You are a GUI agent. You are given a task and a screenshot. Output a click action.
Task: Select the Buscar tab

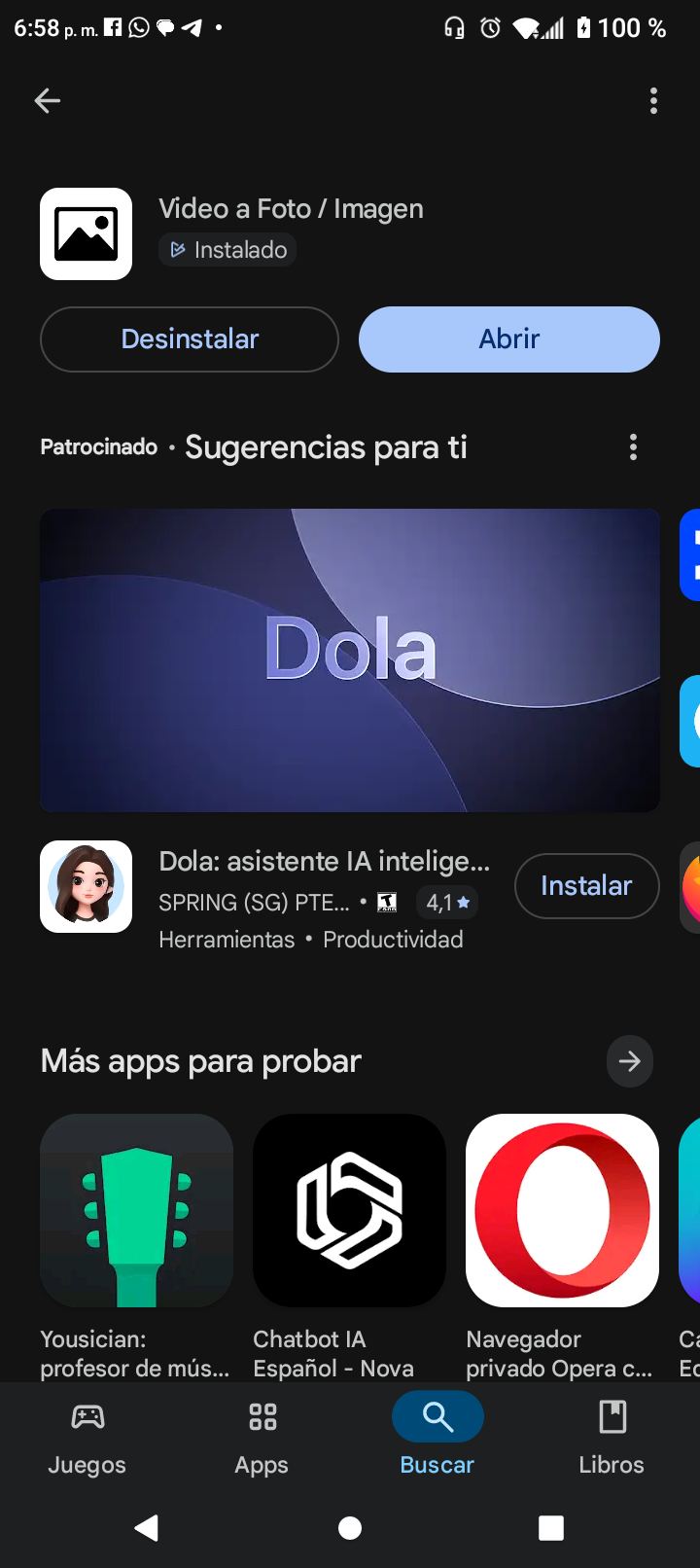tap(437, 1438)
